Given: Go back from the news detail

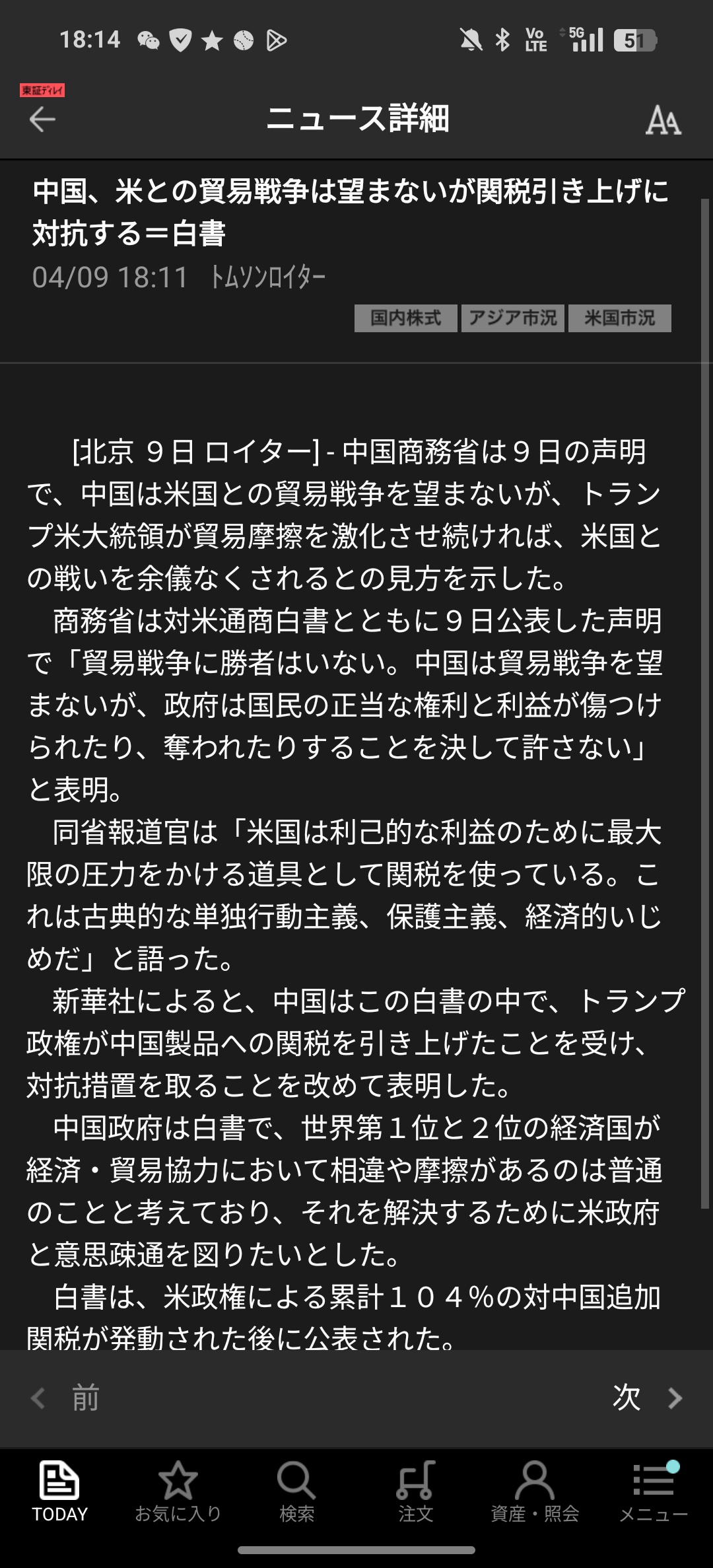Looking at the screenshot, I should (42, 120).
